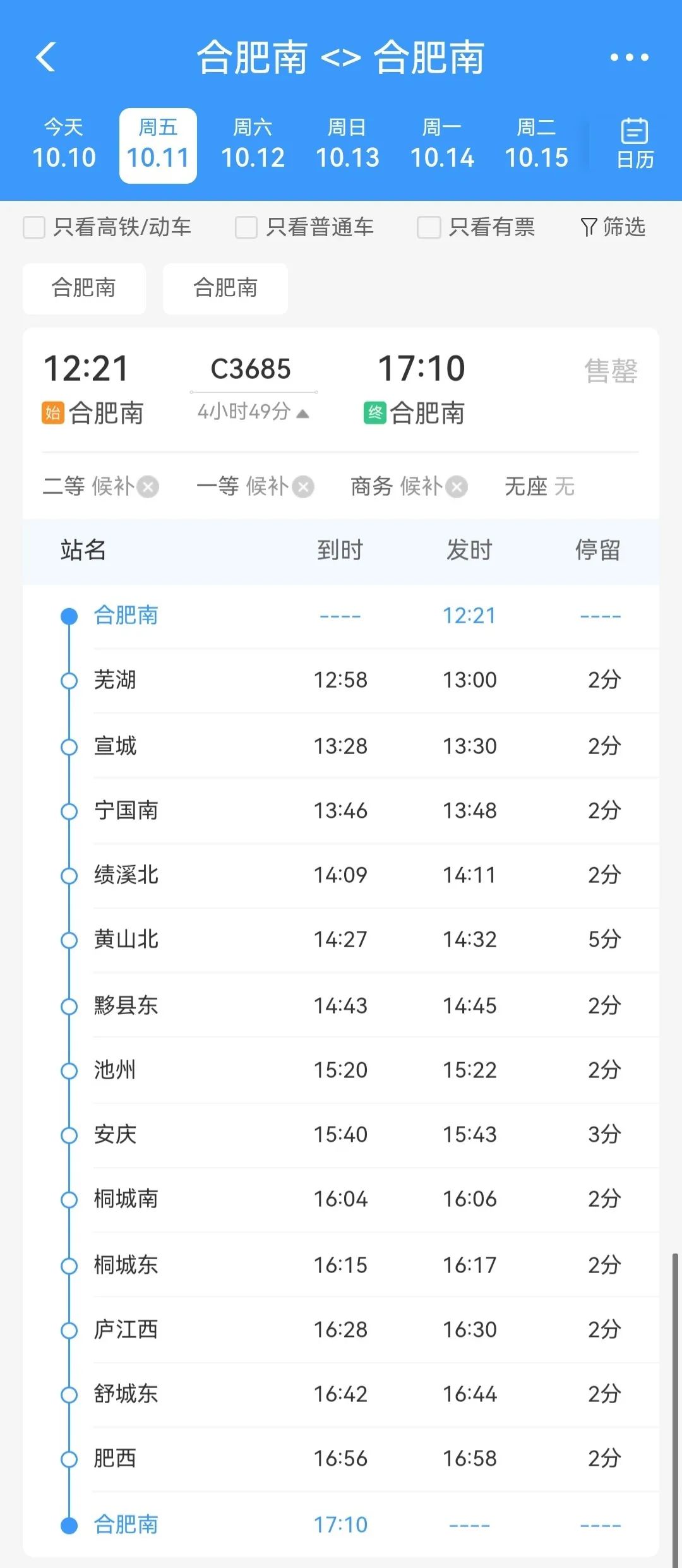The image size is (682, 1568).
Task: Switch to Saturday 10.12
Action: 253,145
